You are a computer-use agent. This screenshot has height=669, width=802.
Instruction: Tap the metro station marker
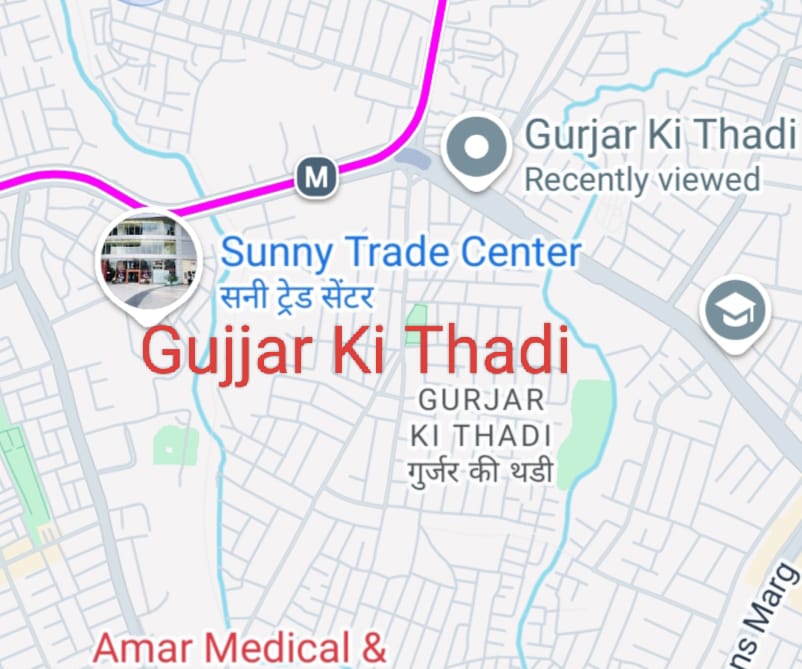click(317, 178)
